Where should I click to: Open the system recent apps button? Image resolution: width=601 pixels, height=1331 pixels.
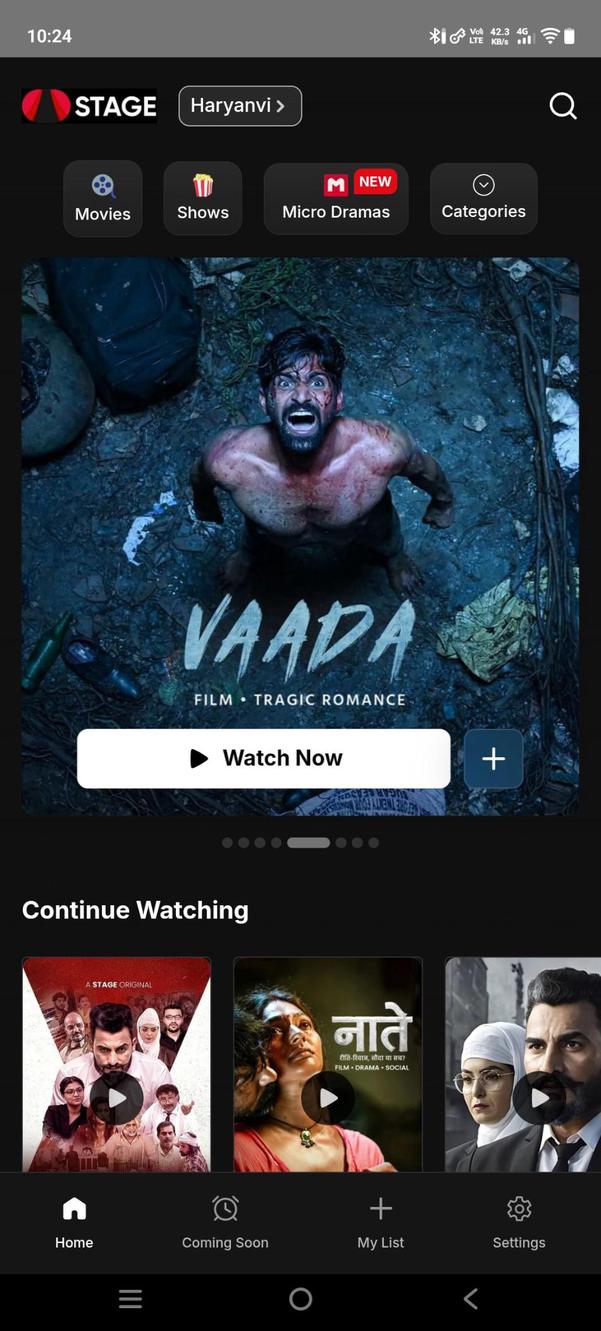[x=130, y=1298]
